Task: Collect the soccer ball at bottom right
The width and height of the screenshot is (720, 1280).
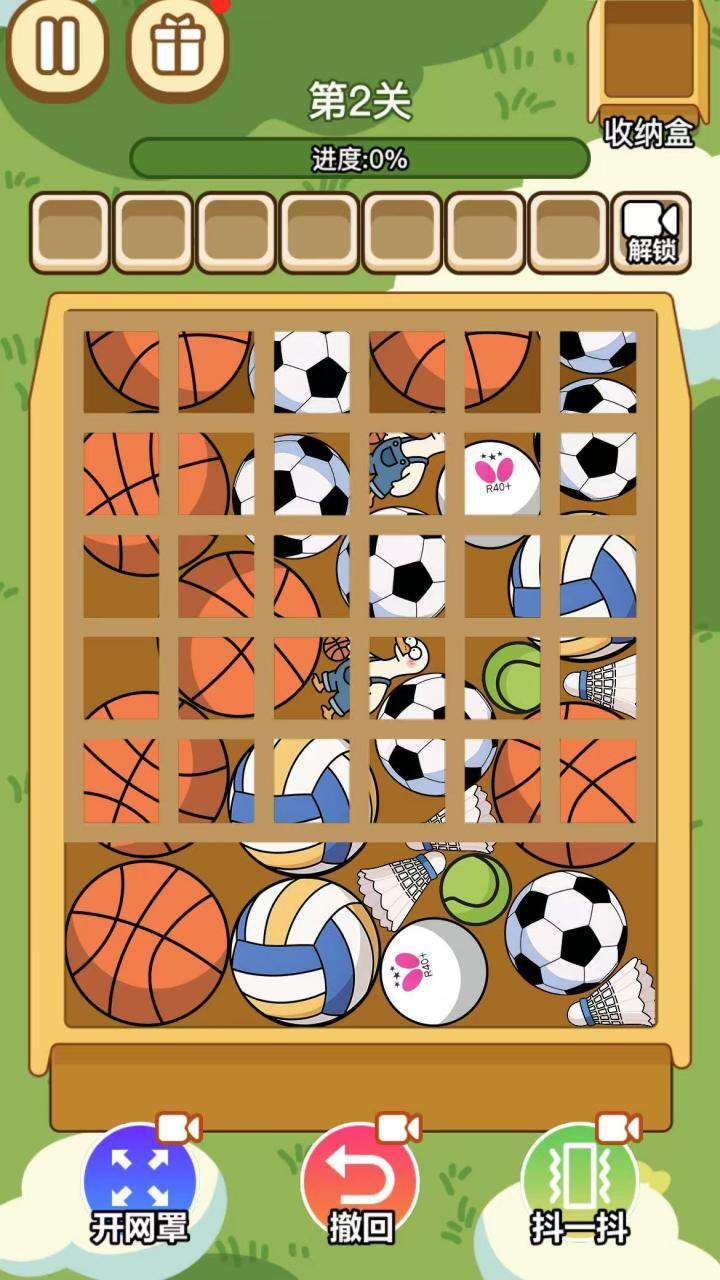Action: [565, 932]
